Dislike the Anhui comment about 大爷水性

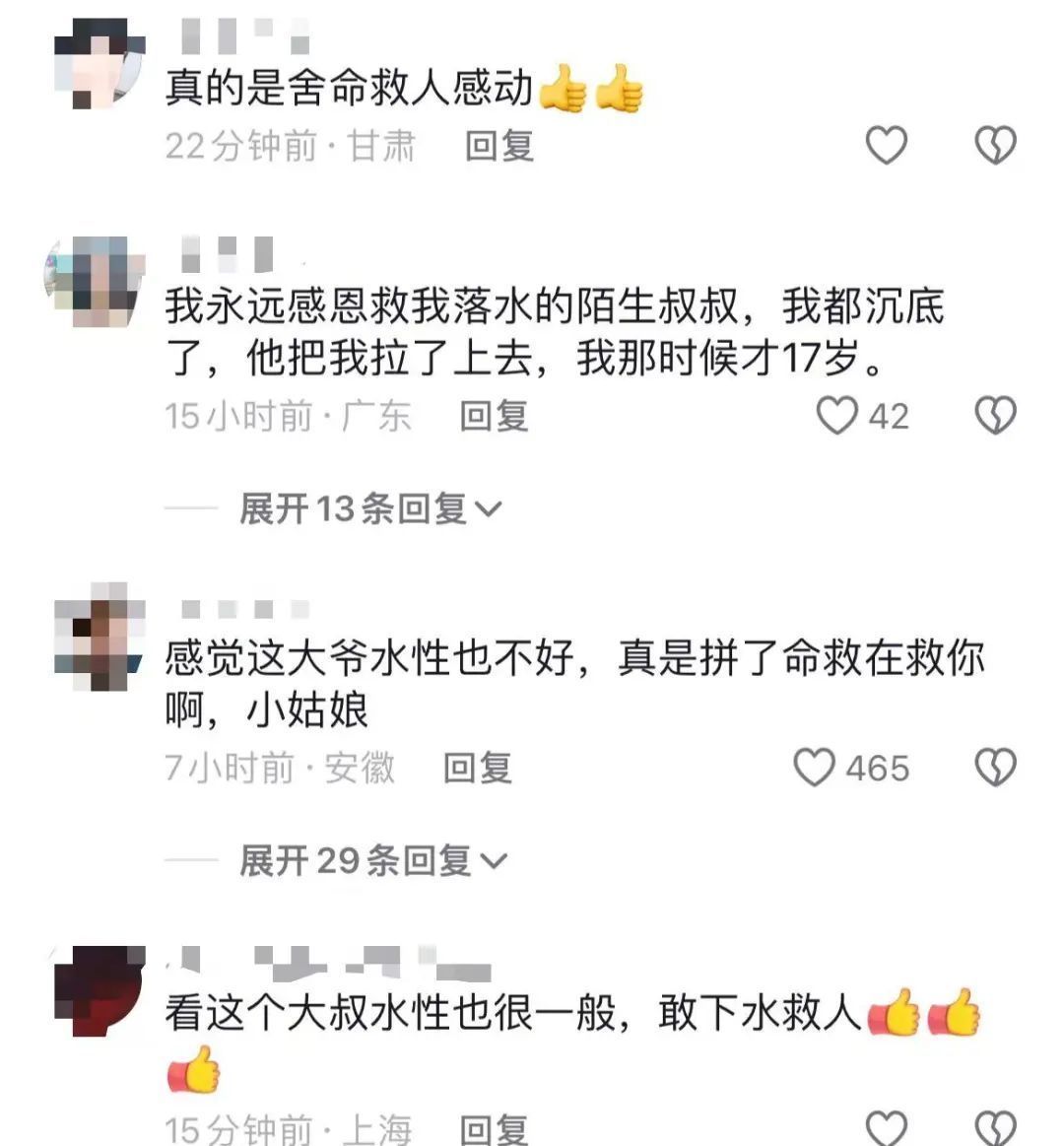[995, 768]
